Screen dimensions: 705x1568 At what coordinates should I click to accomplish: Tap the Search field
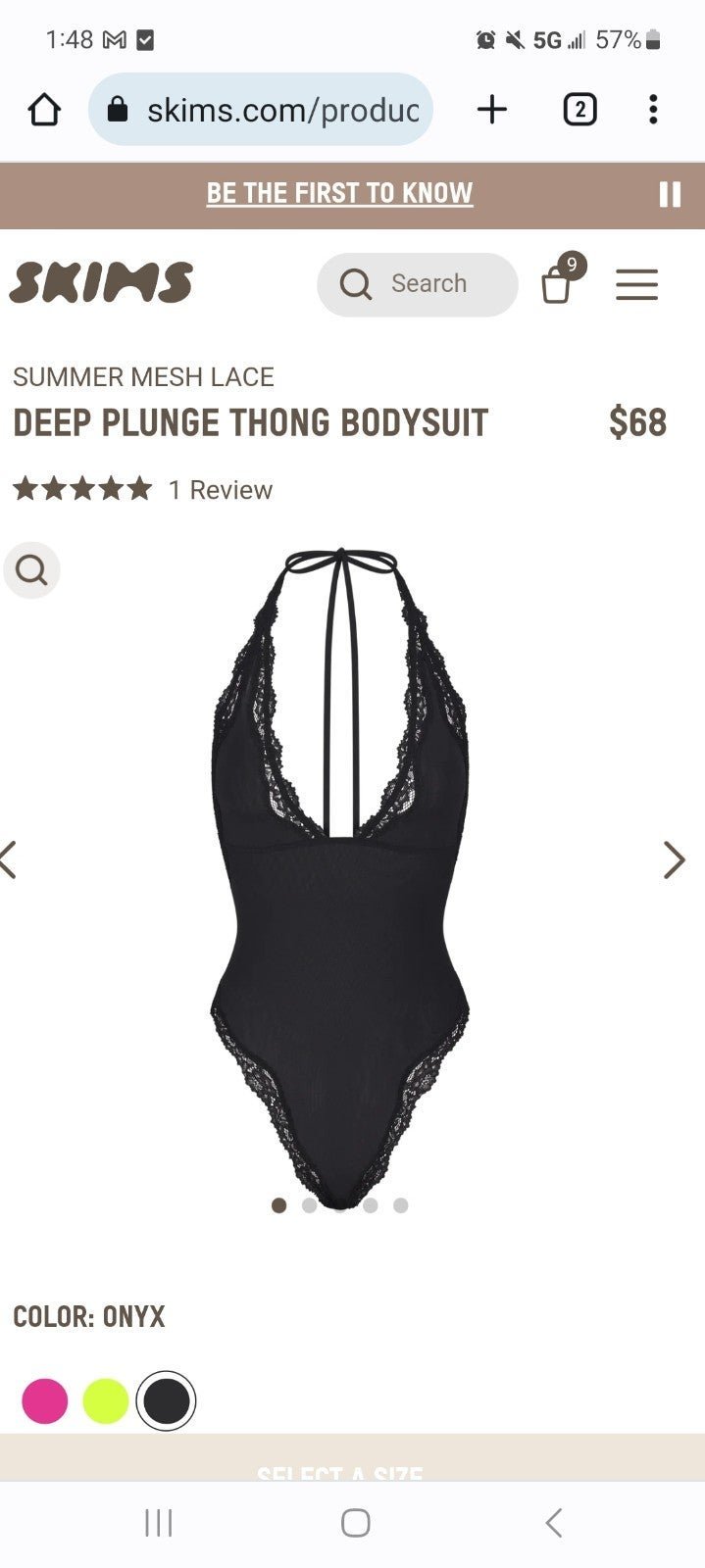(418, 284)
